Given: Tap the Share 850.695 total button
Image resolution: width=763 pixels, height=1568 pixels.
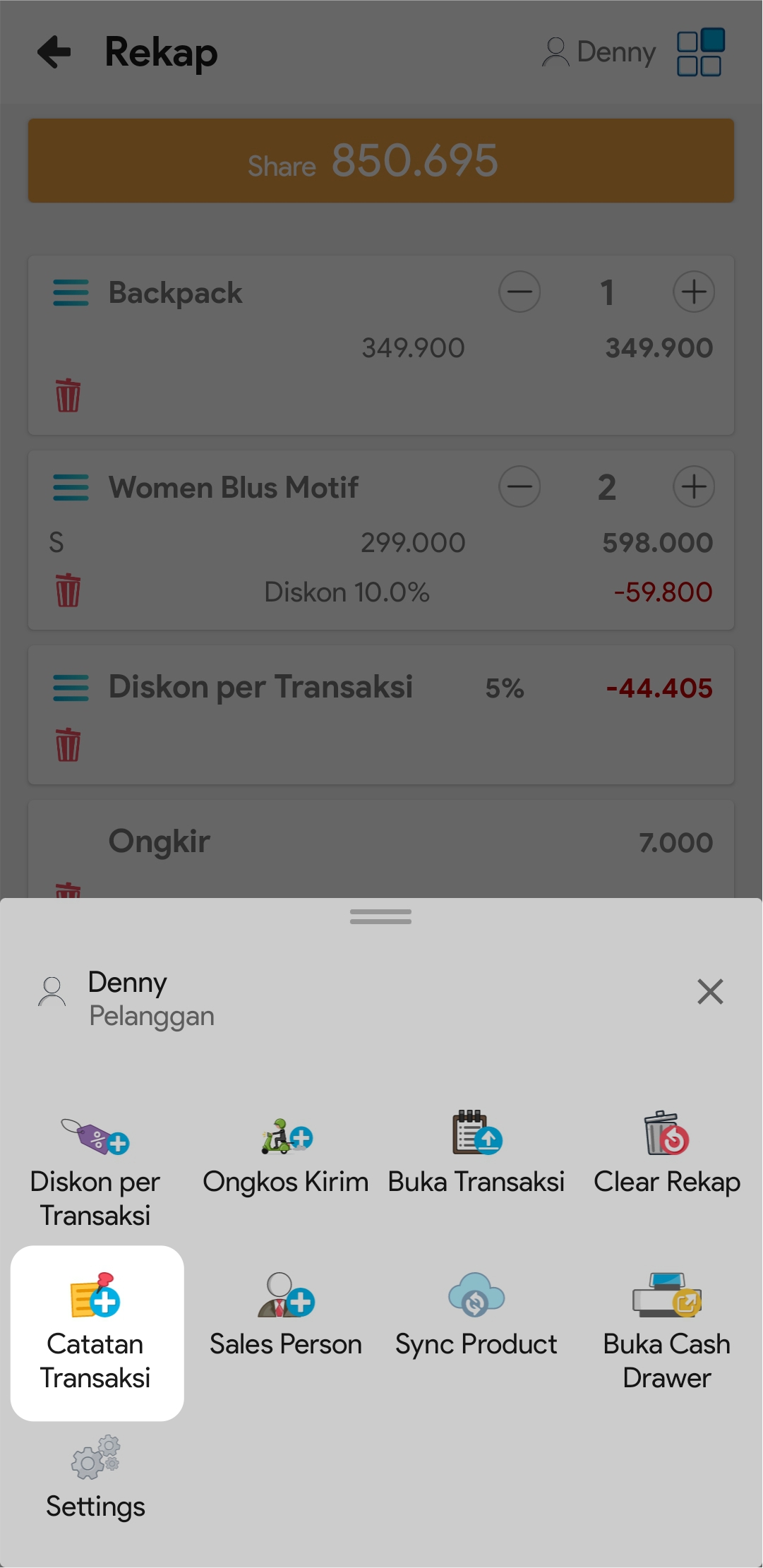Looking at the screenshot, I should tap(381, 161).
